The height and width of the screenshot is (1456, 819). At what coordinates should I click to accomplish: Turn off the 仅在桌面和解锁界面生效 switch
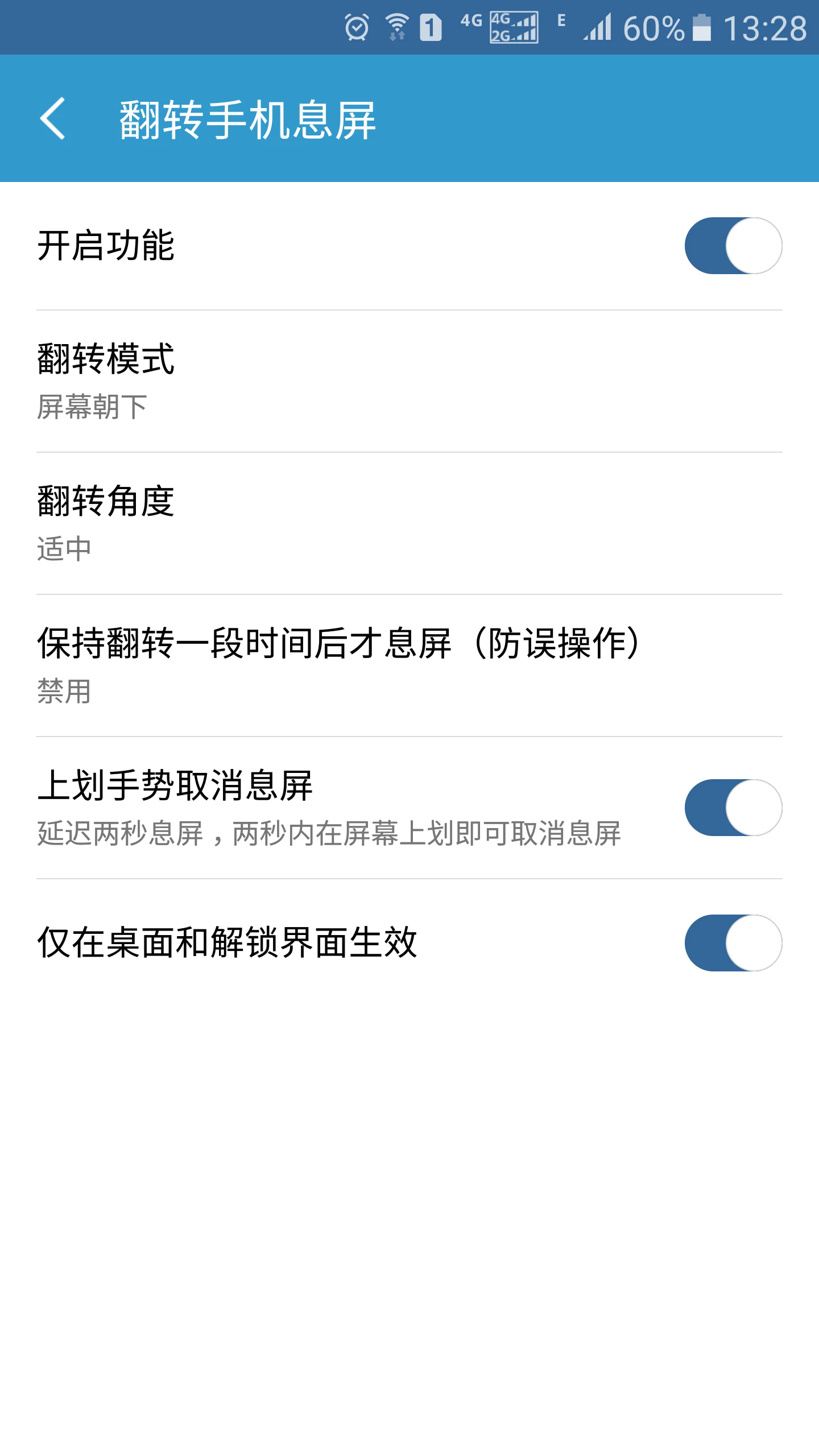coord(734,942)
